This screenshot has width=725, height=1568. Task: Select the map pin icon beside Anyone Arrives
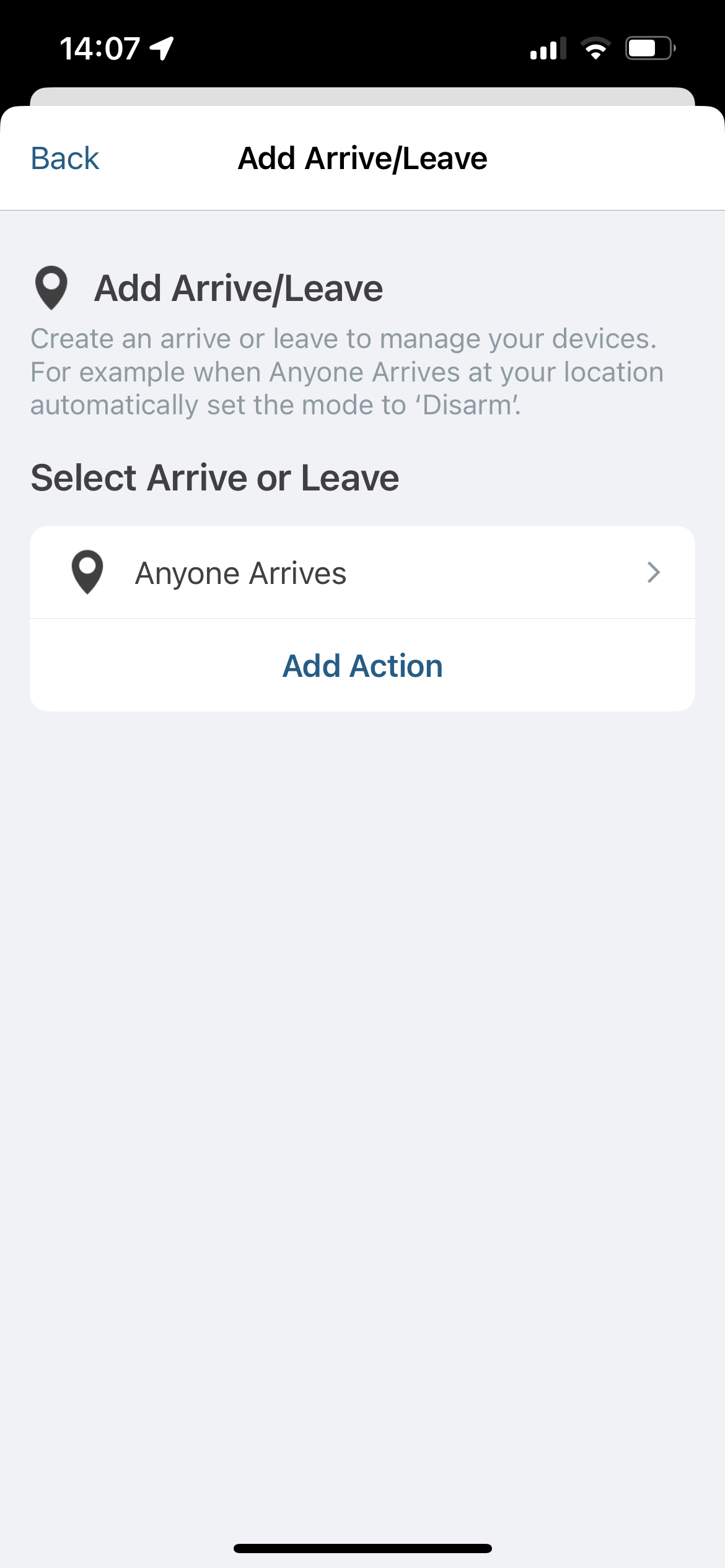(x=87, y=572)
